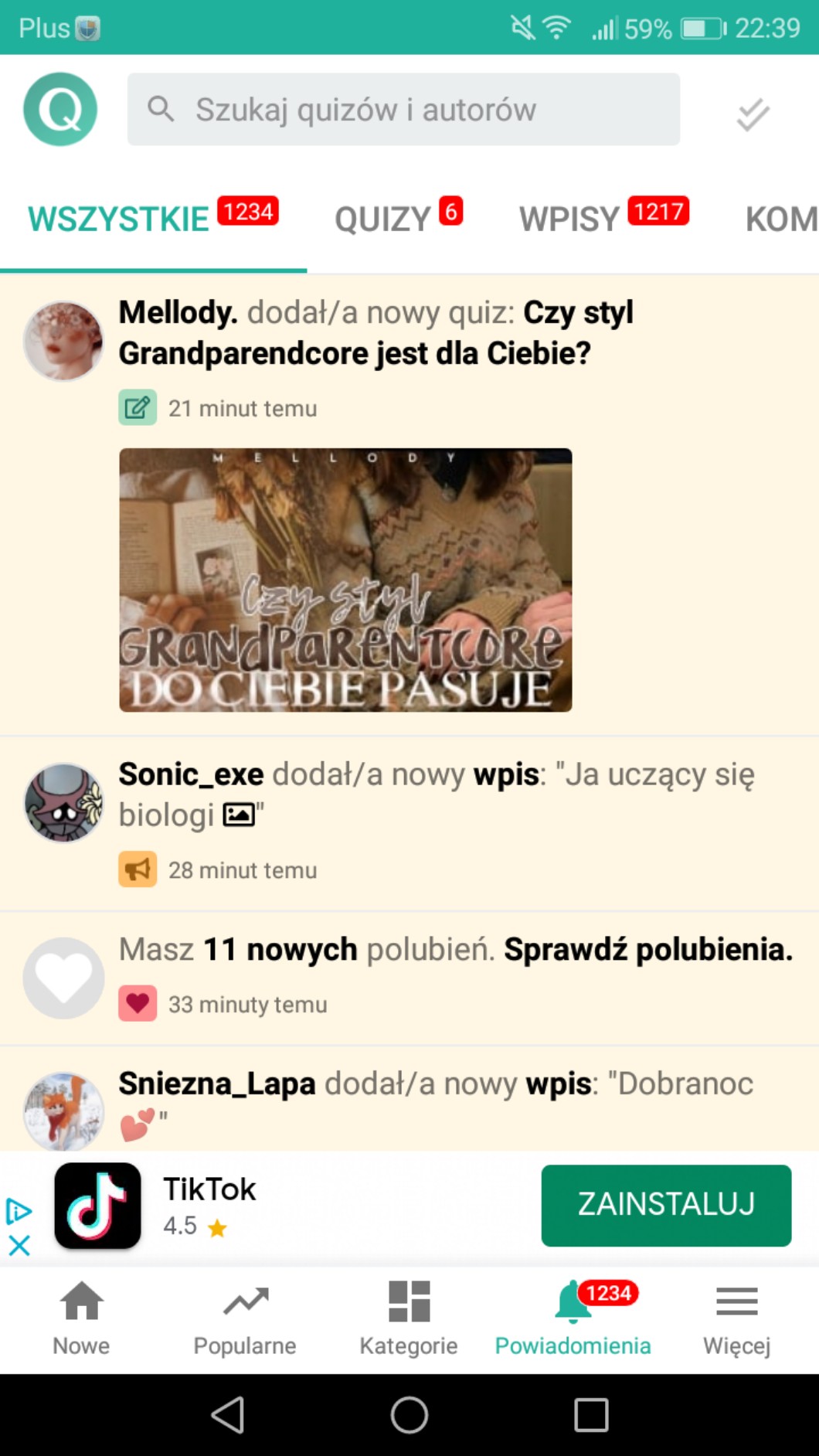819x1456 pixels.
Task: Install TikTok via ZAINSTALUJ button
Action: coord(666,1205)
